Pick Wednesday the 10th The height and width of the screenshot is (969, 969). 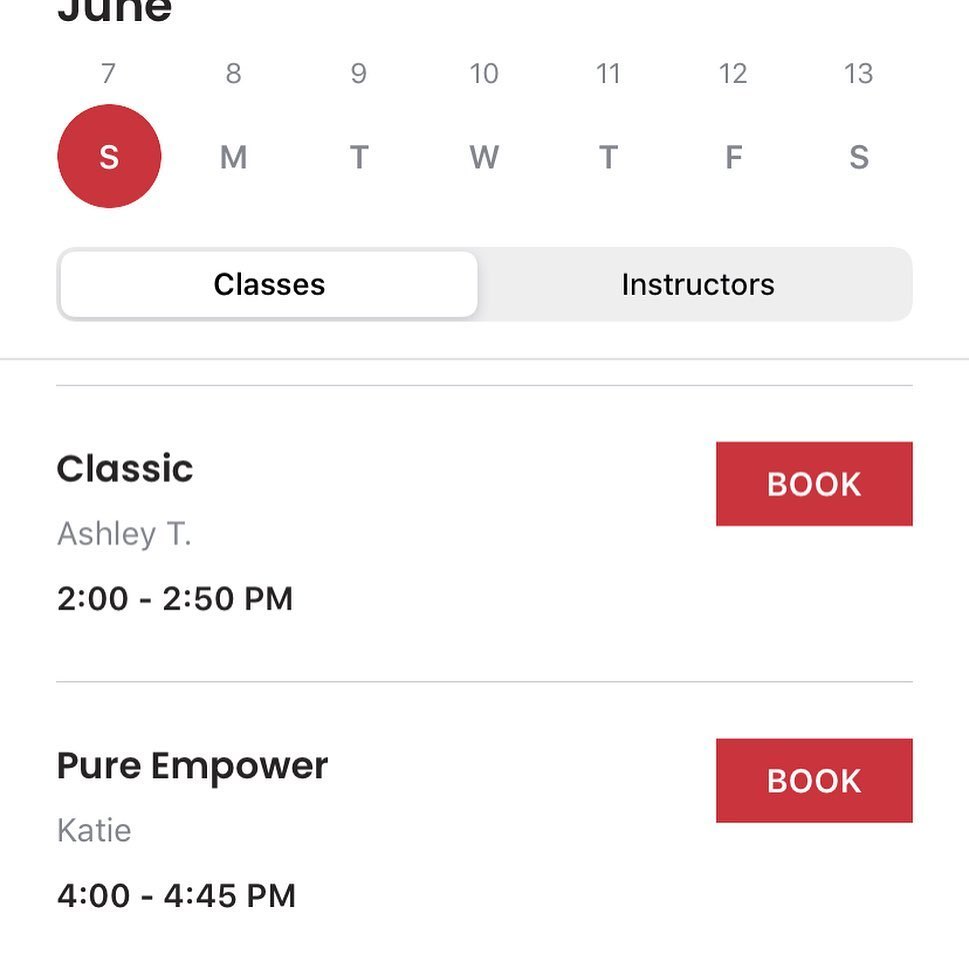click(x=484, y=157)
